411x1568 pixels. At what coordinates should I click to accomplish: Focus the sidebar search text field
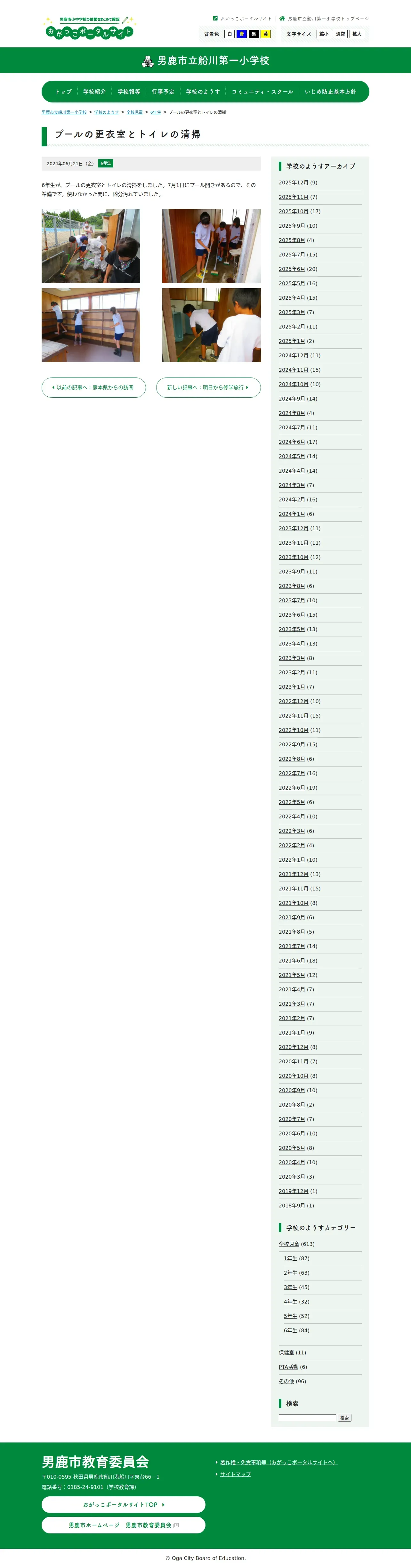pyautogui.click(x=308, y=1418)
